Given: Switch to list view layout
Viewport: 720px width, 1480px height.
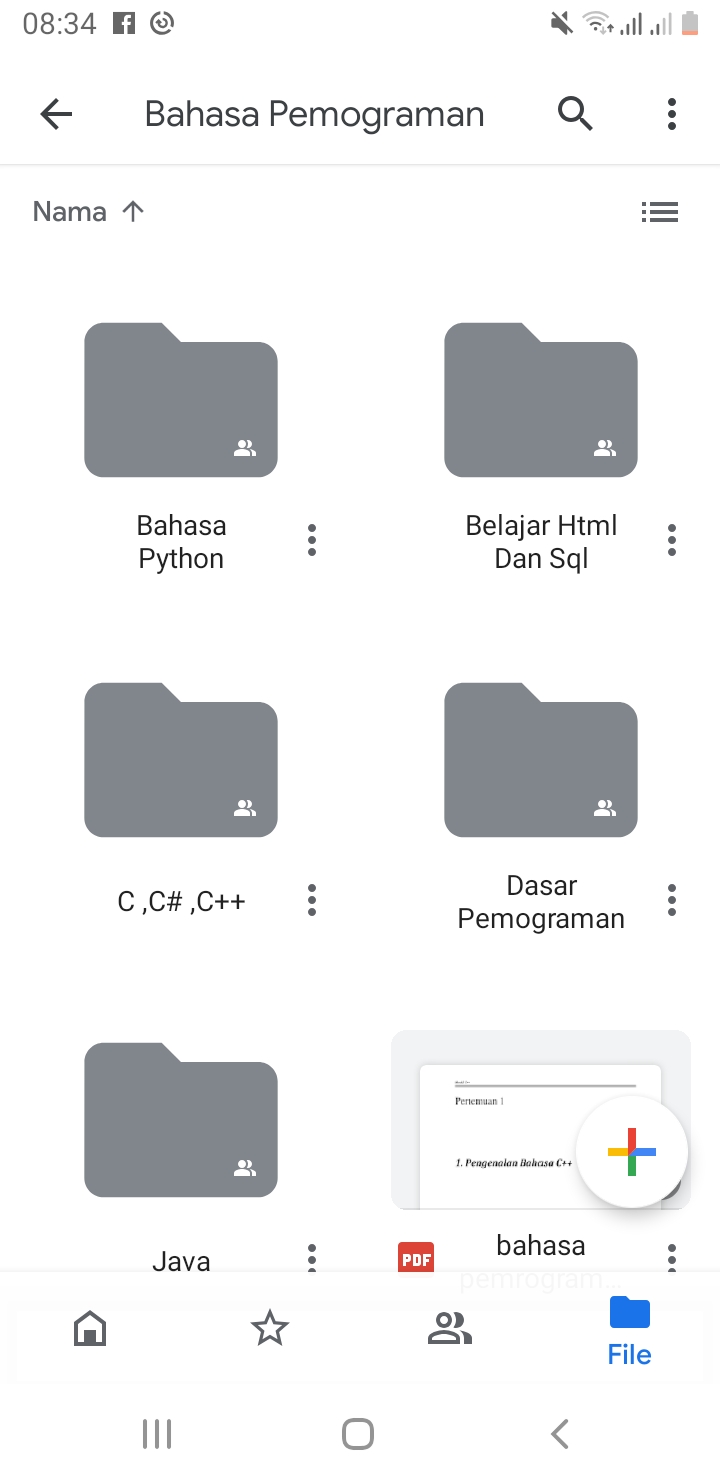Looking at the screenshot, I should (x=659, y=211).
